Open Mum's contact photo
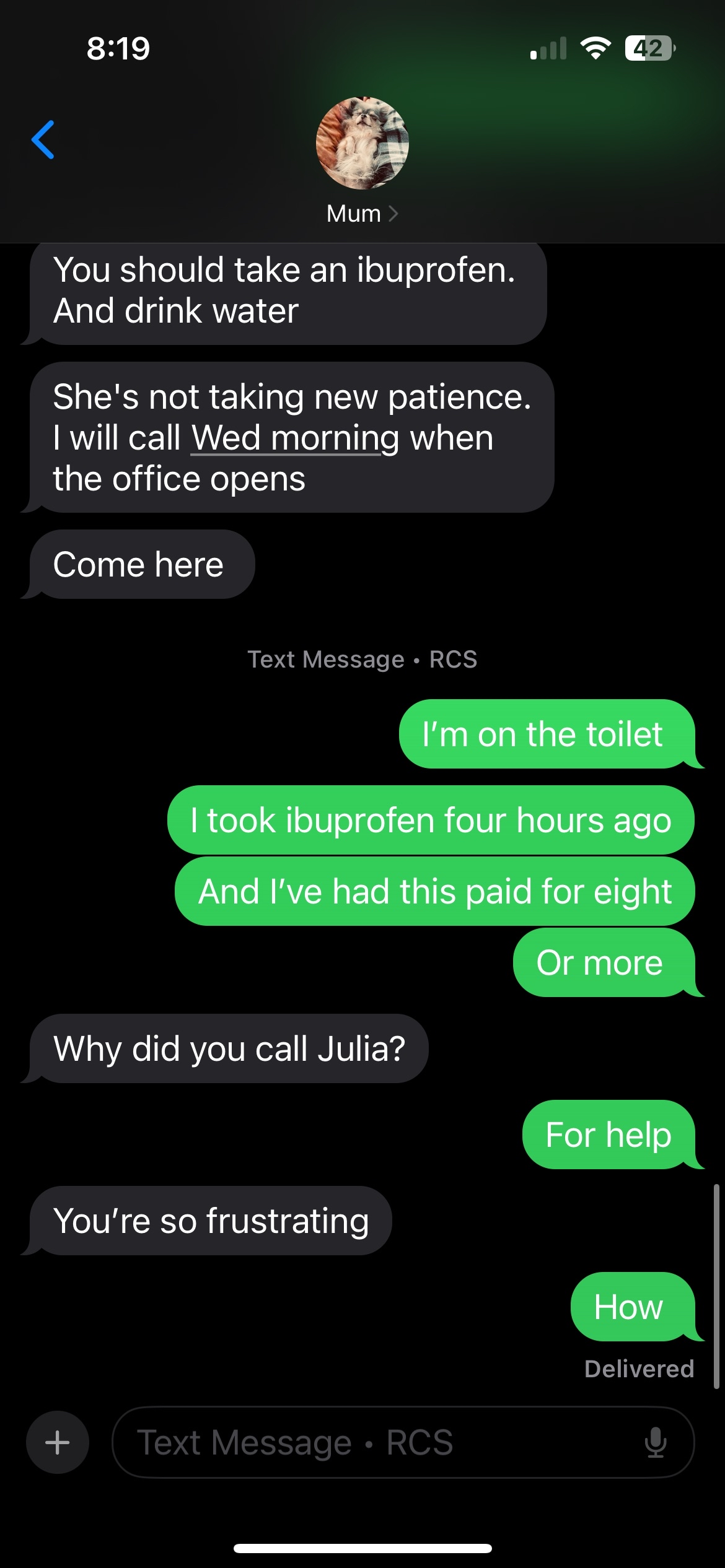 [x=362, y=143]
